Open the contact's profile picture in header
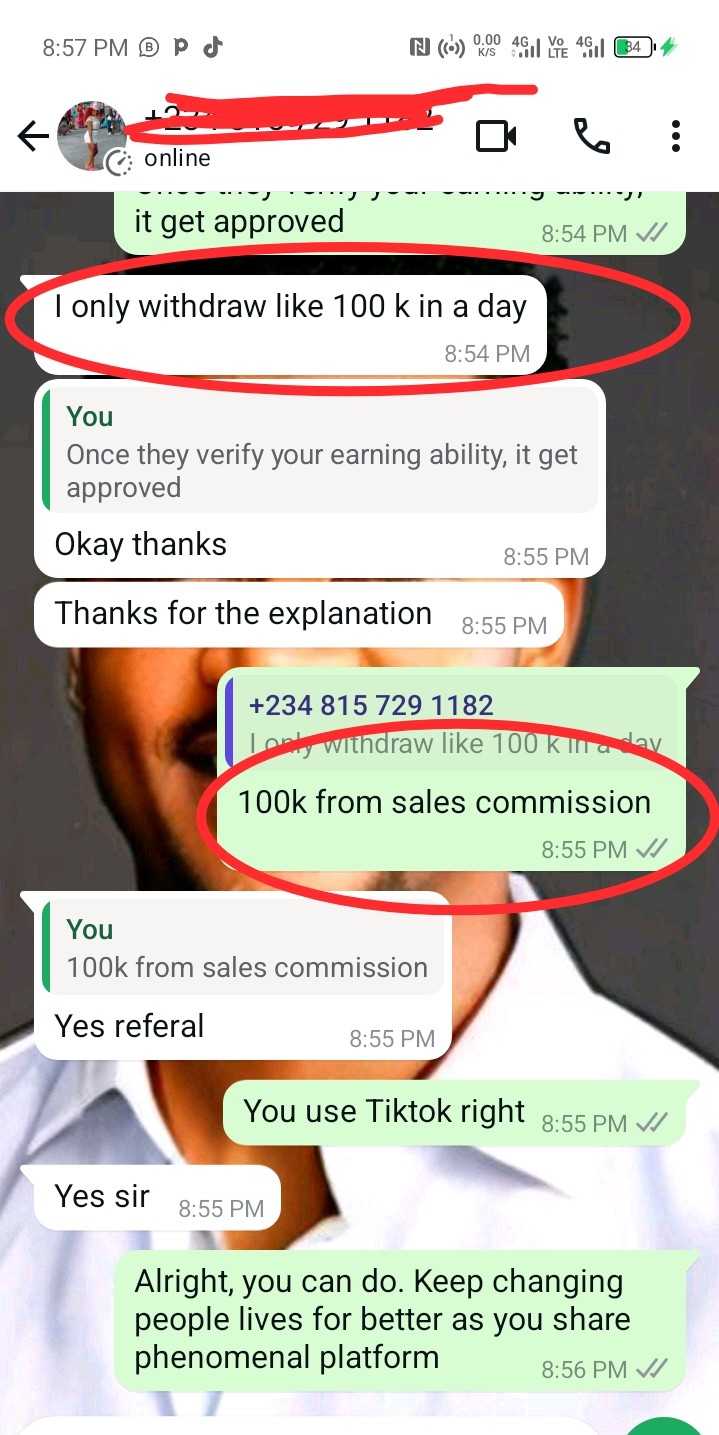The height and width of the screenshot is (1435, 719). [94, 136]
